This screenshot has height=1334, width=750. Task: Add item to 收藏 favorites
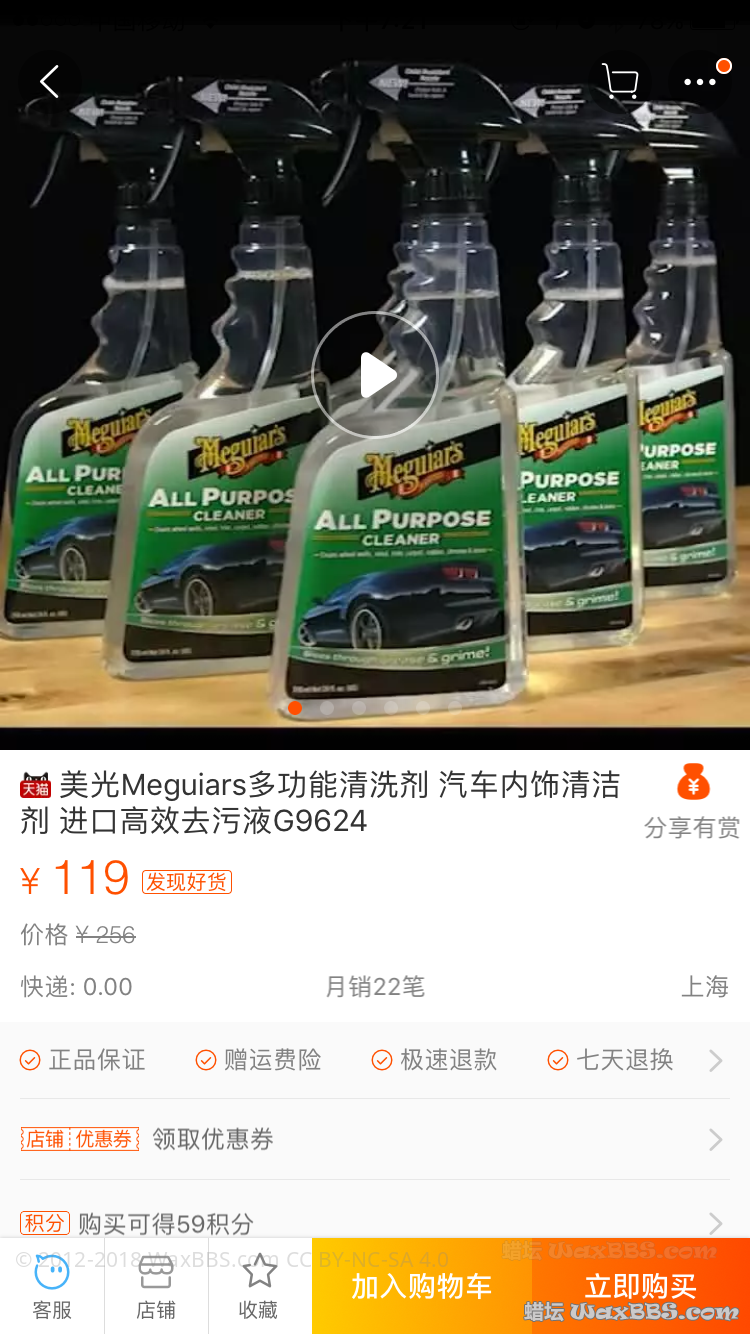(259, 1287)
